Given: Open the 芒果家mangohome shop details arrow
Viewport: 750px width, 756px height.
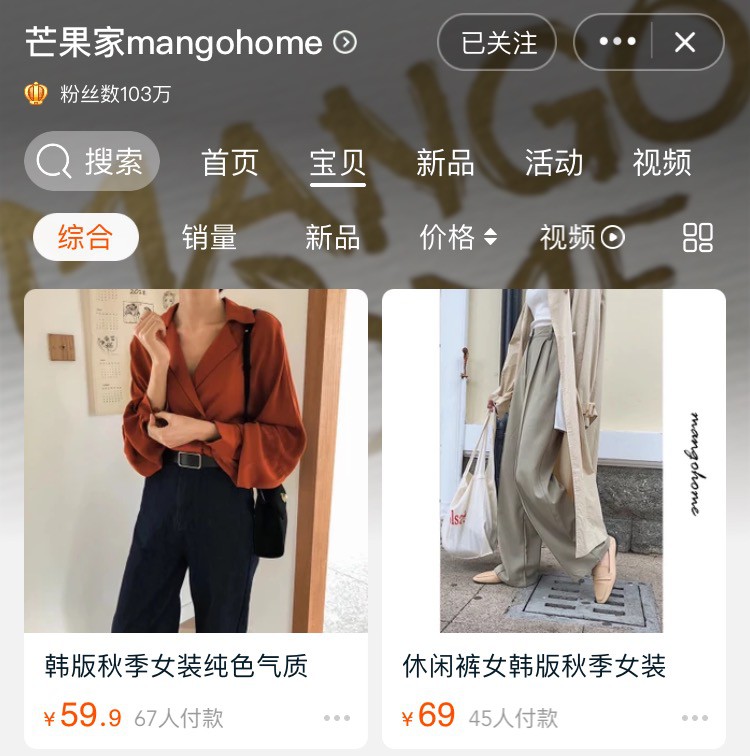Looking at the screenshot, I should coord(345,42).
